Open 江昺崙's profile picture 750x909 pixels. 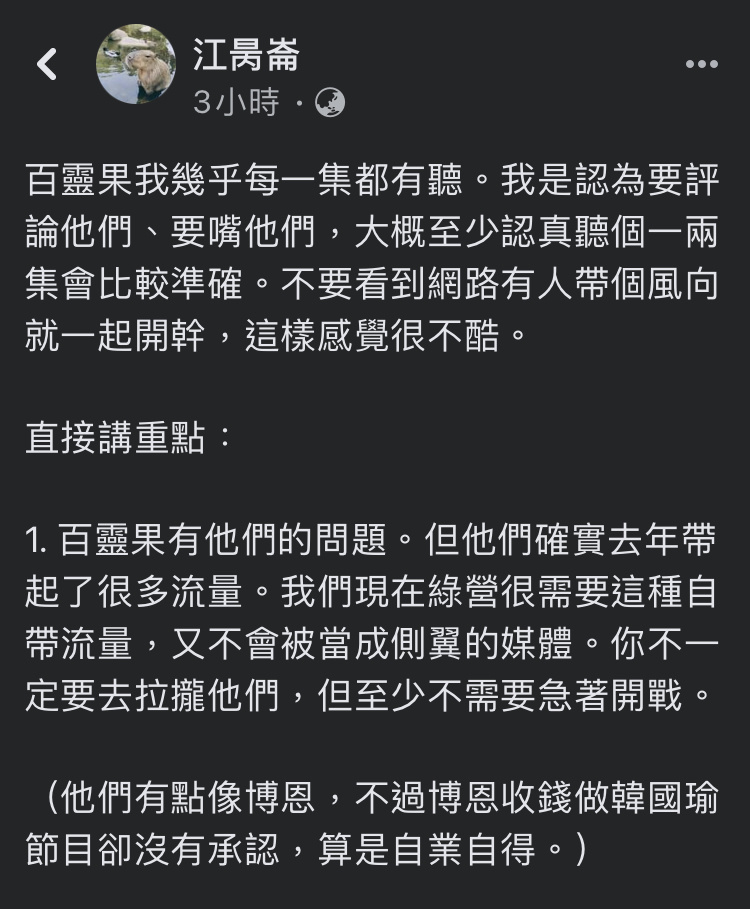click(x=135, y=64)
